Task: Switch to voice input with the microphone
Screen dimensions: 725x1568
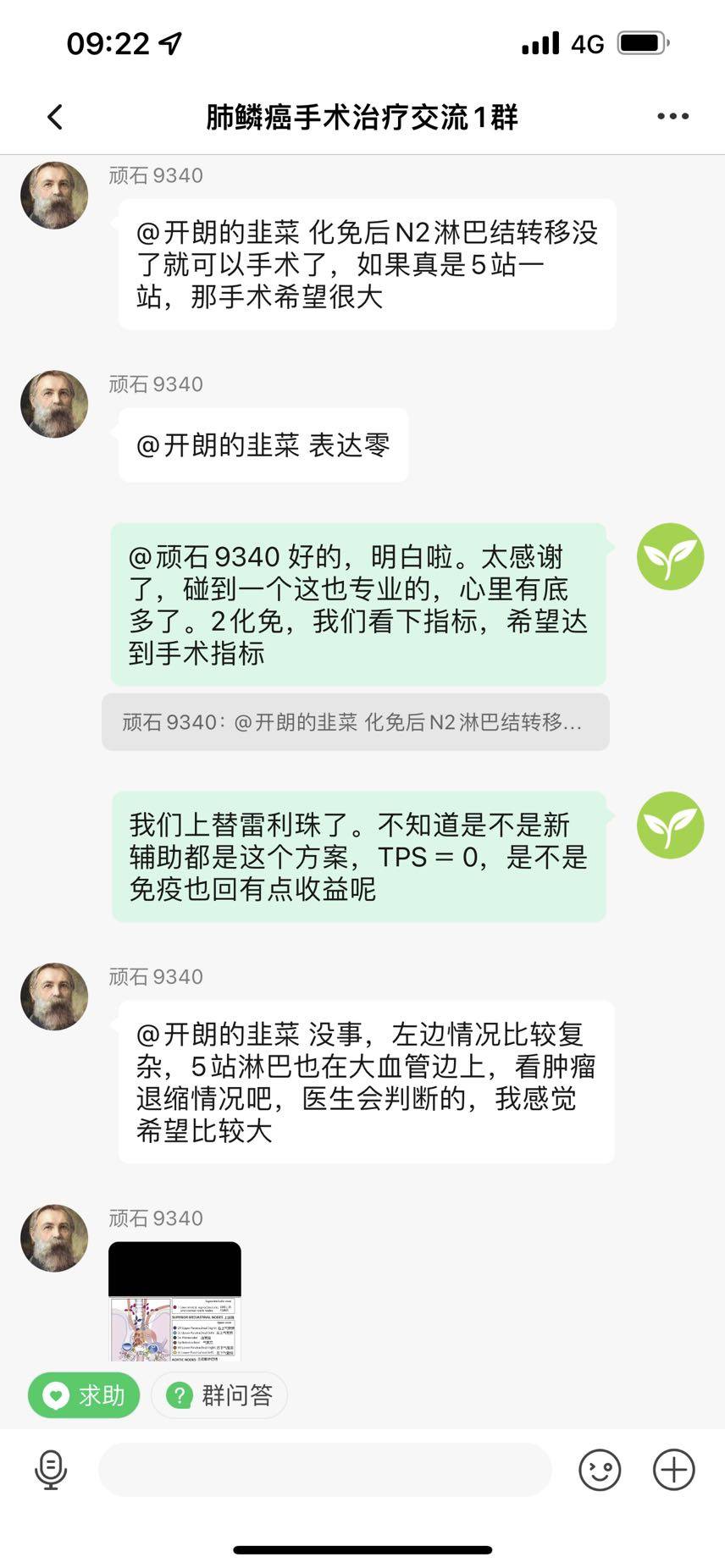Action: pos(51,1469)
